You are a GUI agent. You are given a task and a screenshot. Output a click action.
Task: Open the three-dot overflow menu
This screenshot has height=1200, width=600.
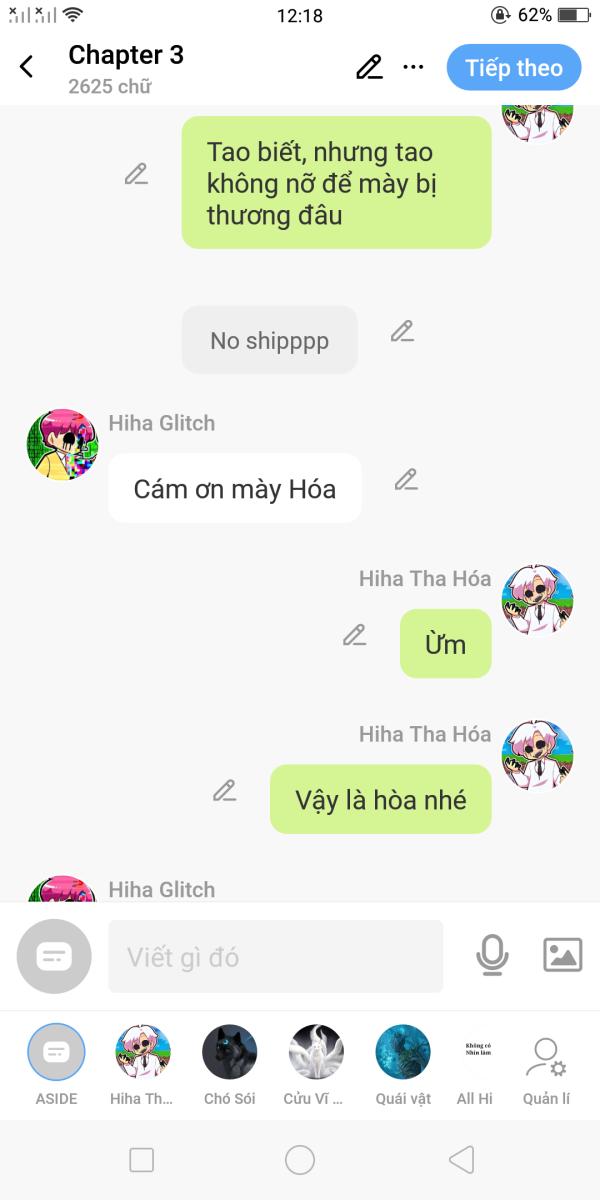[413, 67]
